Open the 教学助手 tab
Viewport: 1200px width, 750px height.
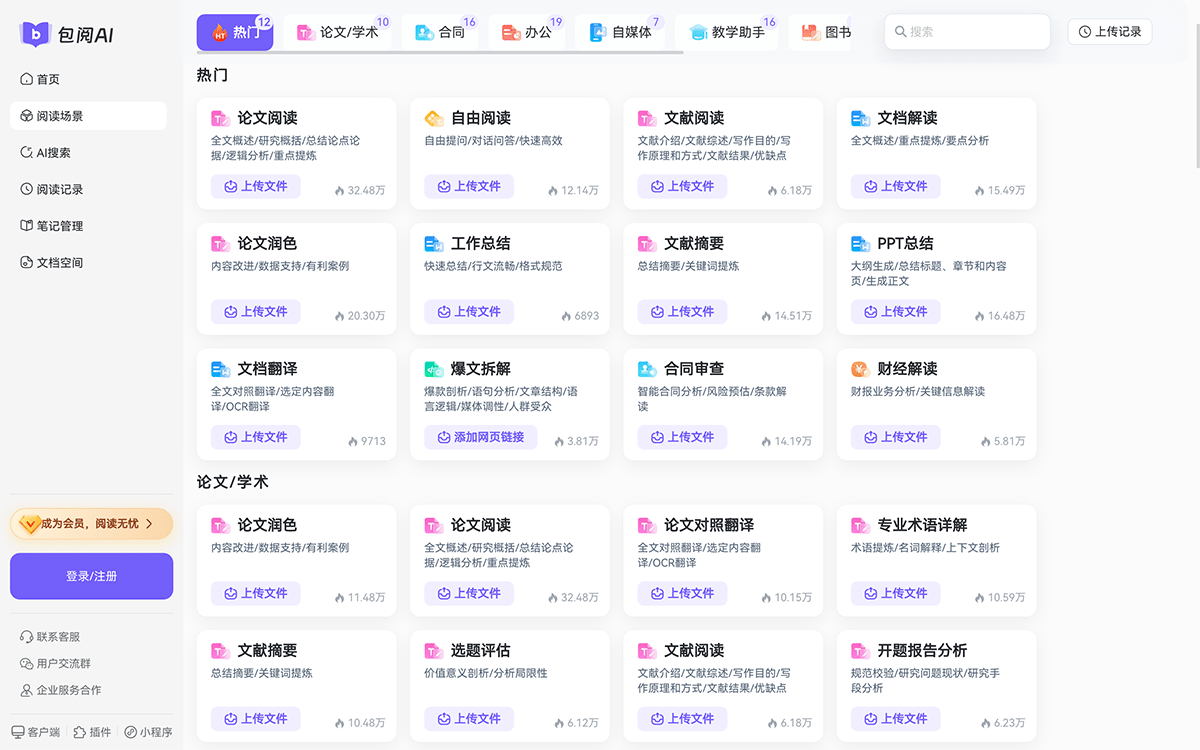727,32
